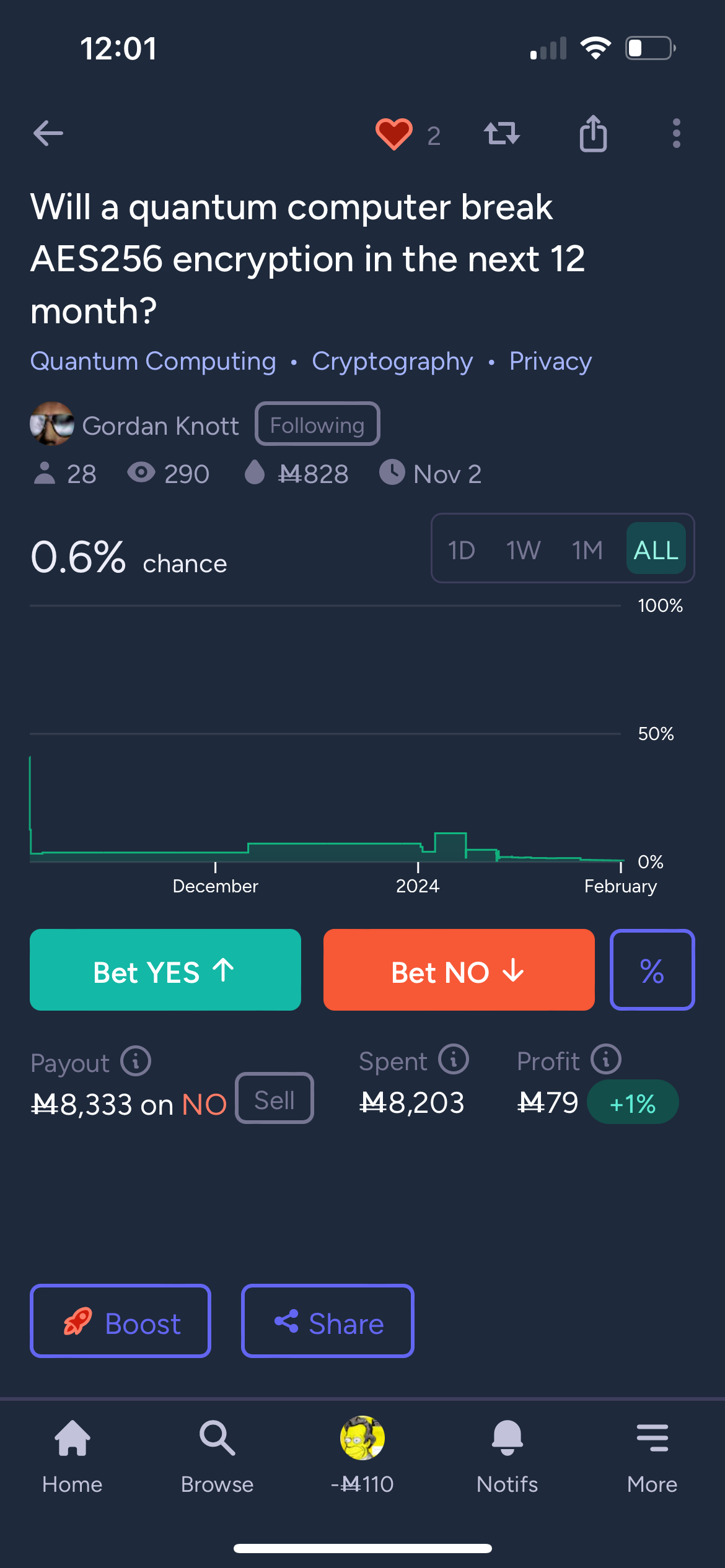View Gordan Knott's profile
Screen dimensions: 725x1568
coord(159,425)
